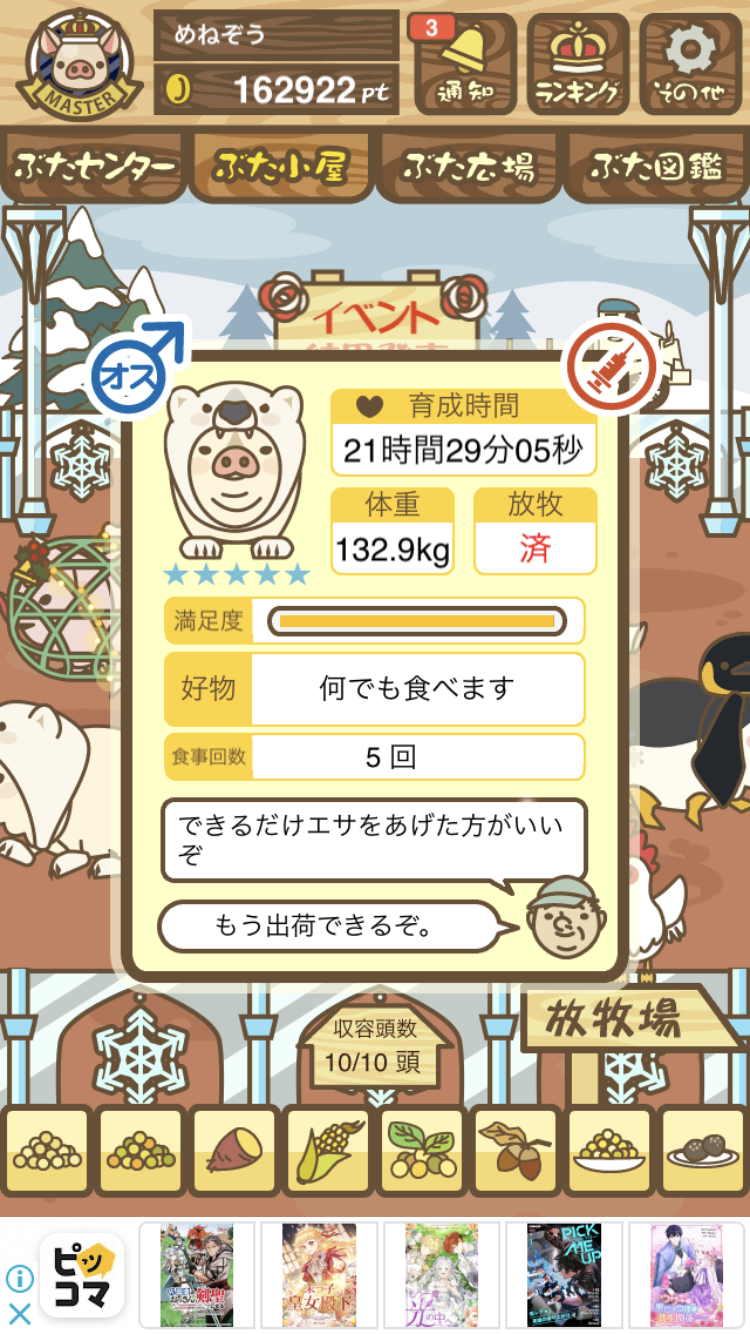Switch to the ぶたセンター tab
The width and height of the screenshot is (750, 1334).
coord(95,167)
